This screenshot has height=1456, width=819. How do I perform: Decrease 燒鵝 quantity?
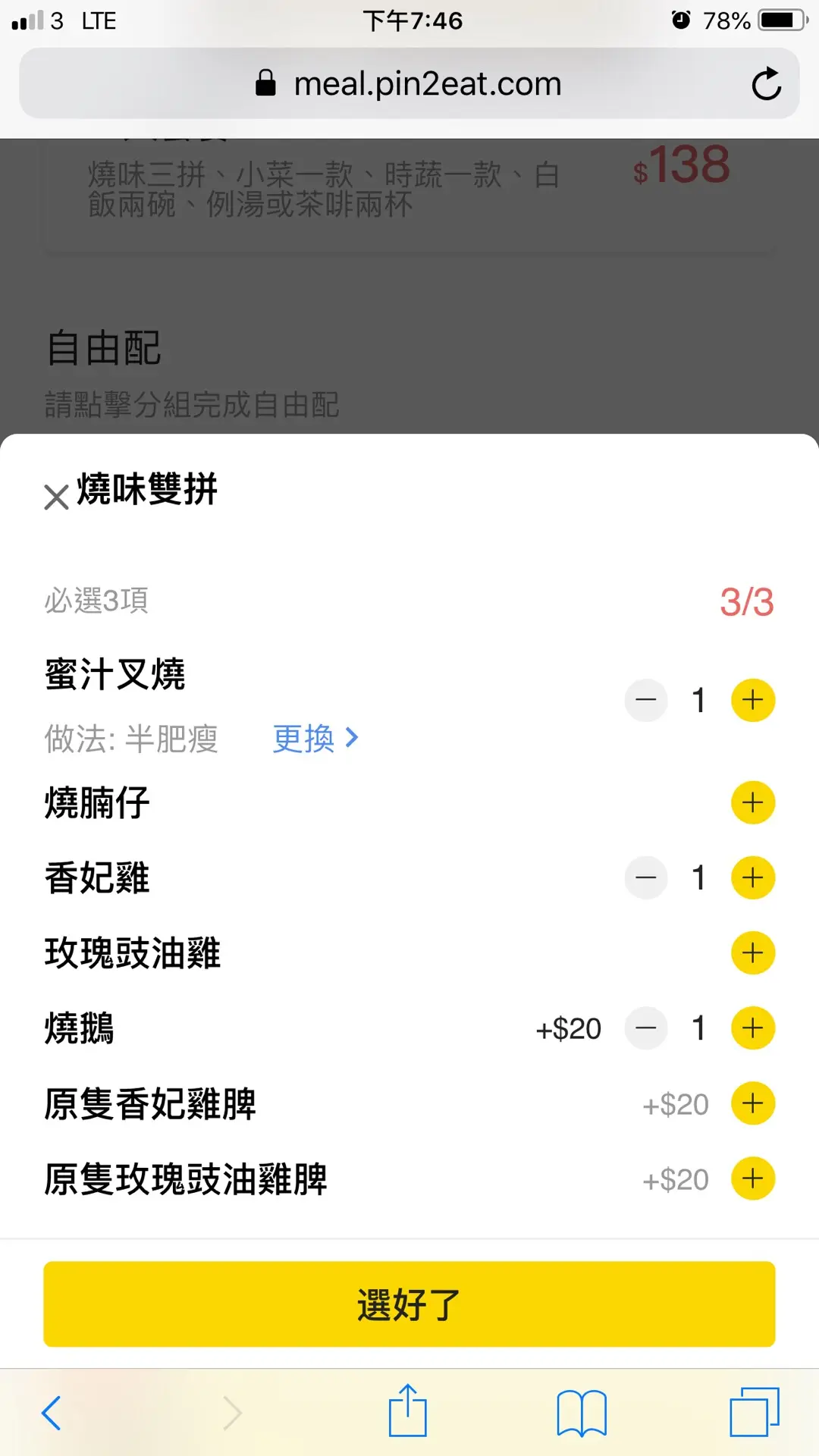[646, 1028]
